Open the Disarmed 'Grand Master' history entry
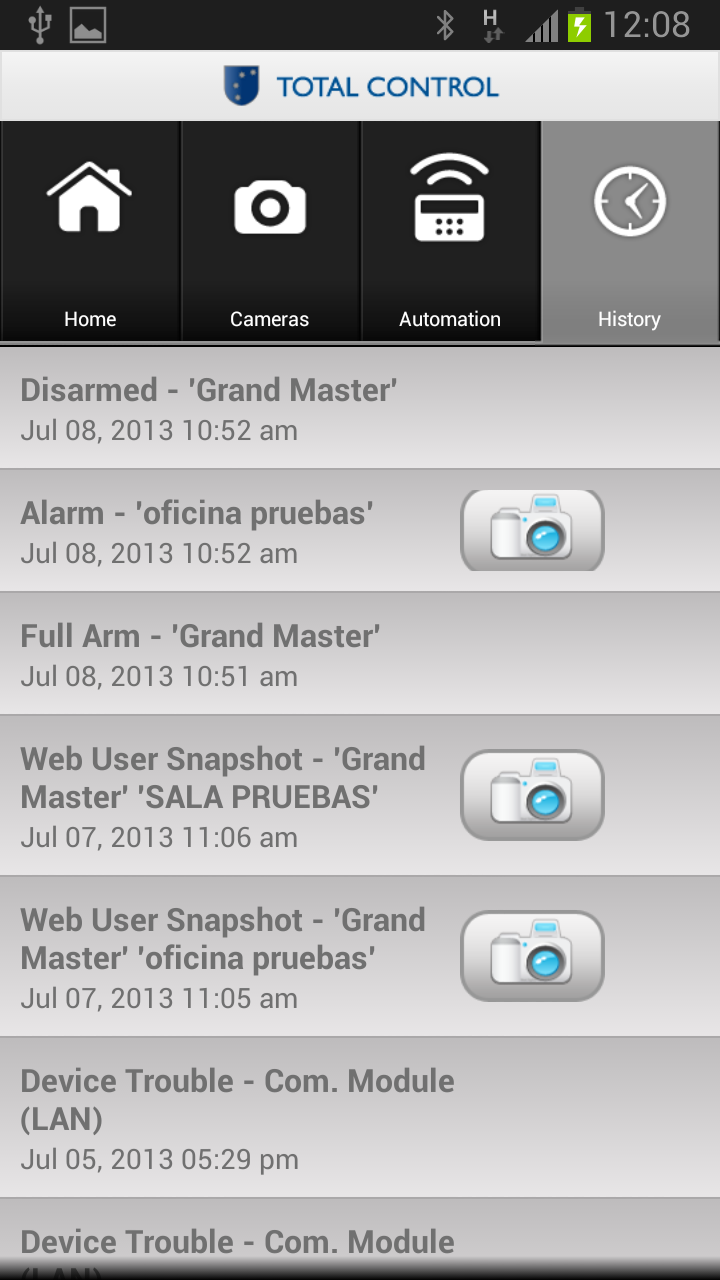The width and height of the screenshot is (720, 1280). coord(300,409)
